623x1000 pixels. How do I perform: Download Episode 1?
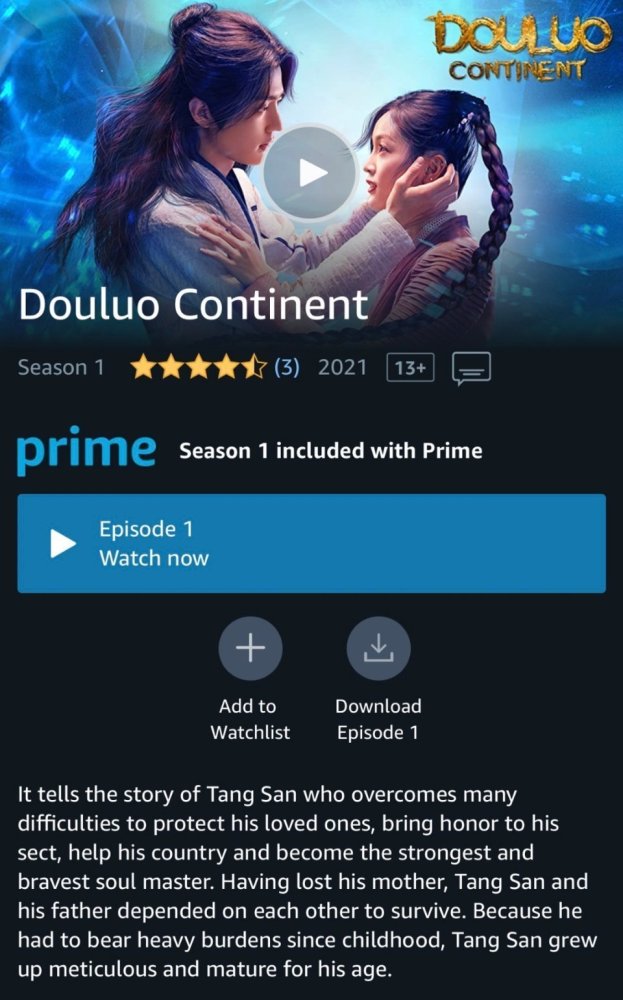click(378, 649)
